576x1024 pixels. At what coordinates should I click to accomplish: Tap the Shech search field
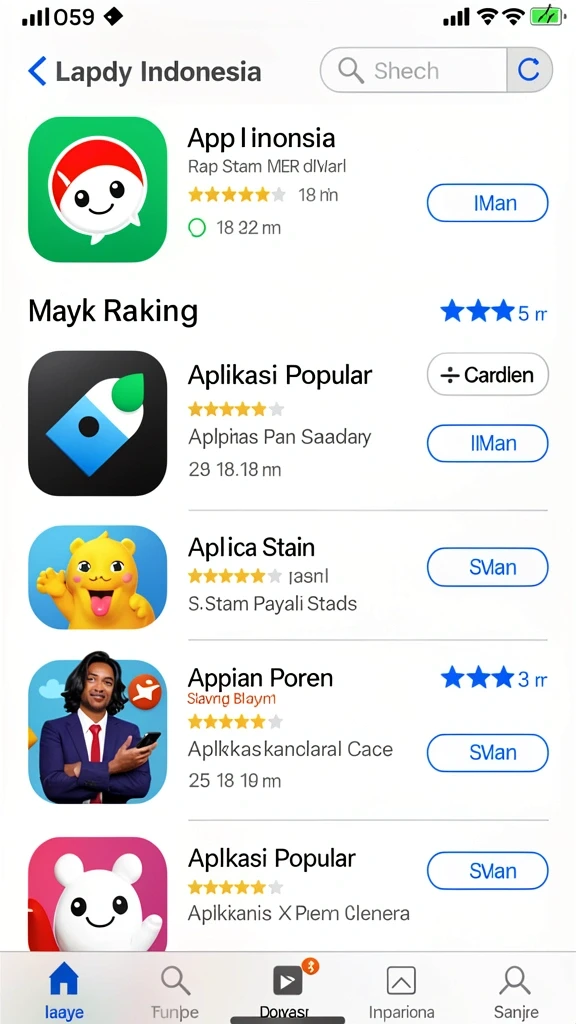pos(413,70)
